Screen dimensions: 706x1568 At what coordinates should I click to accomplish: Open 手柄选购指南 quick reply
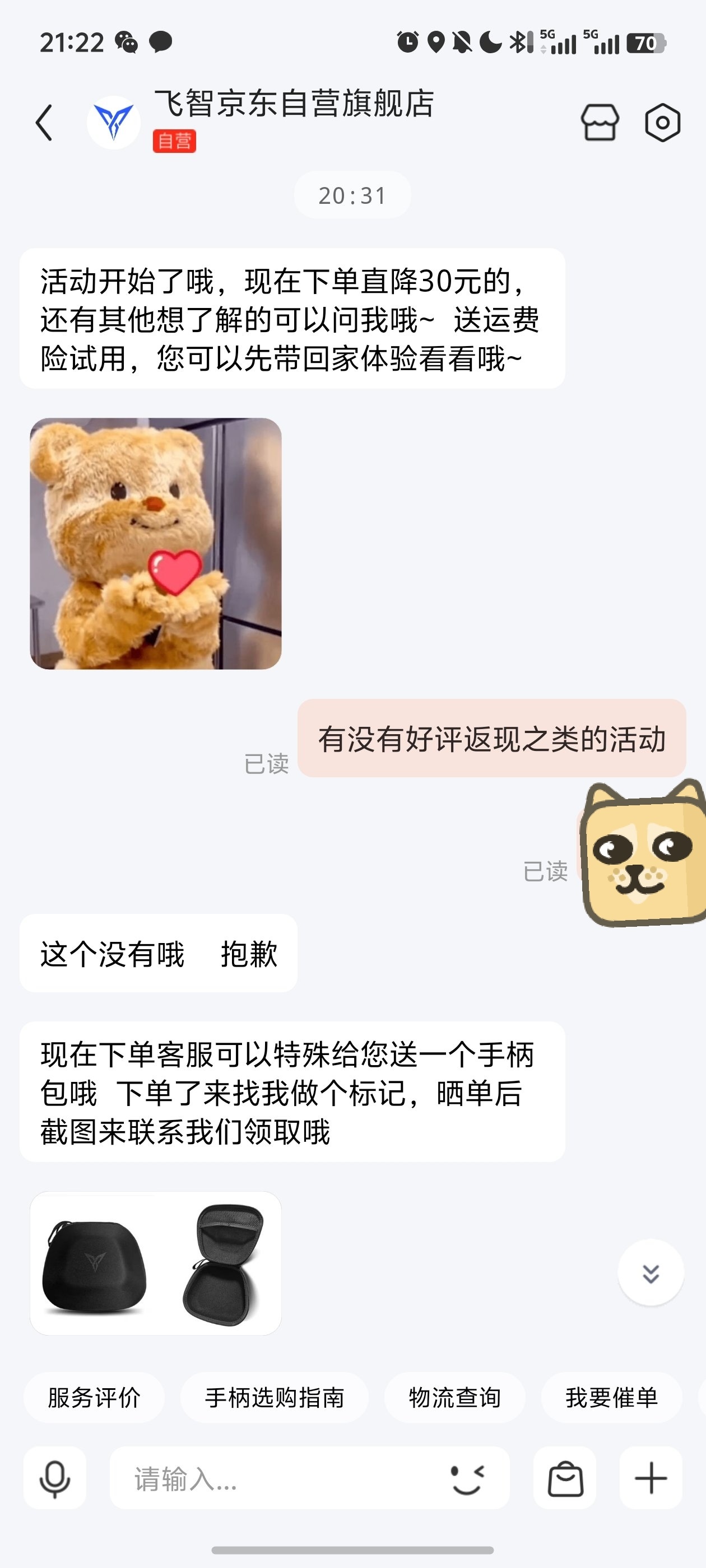274,1398
